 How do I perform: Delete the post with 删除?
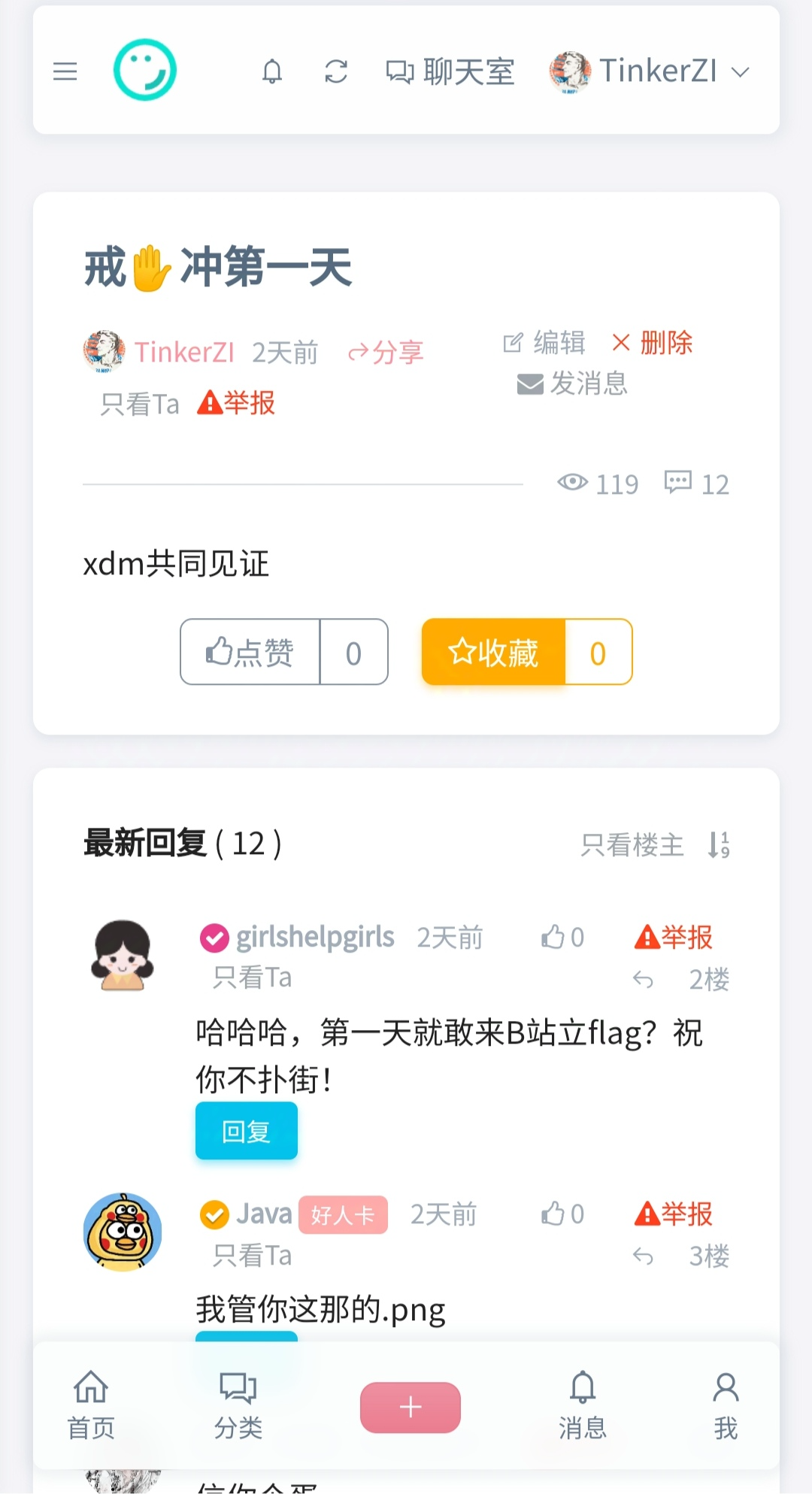[x=653, y=343]
